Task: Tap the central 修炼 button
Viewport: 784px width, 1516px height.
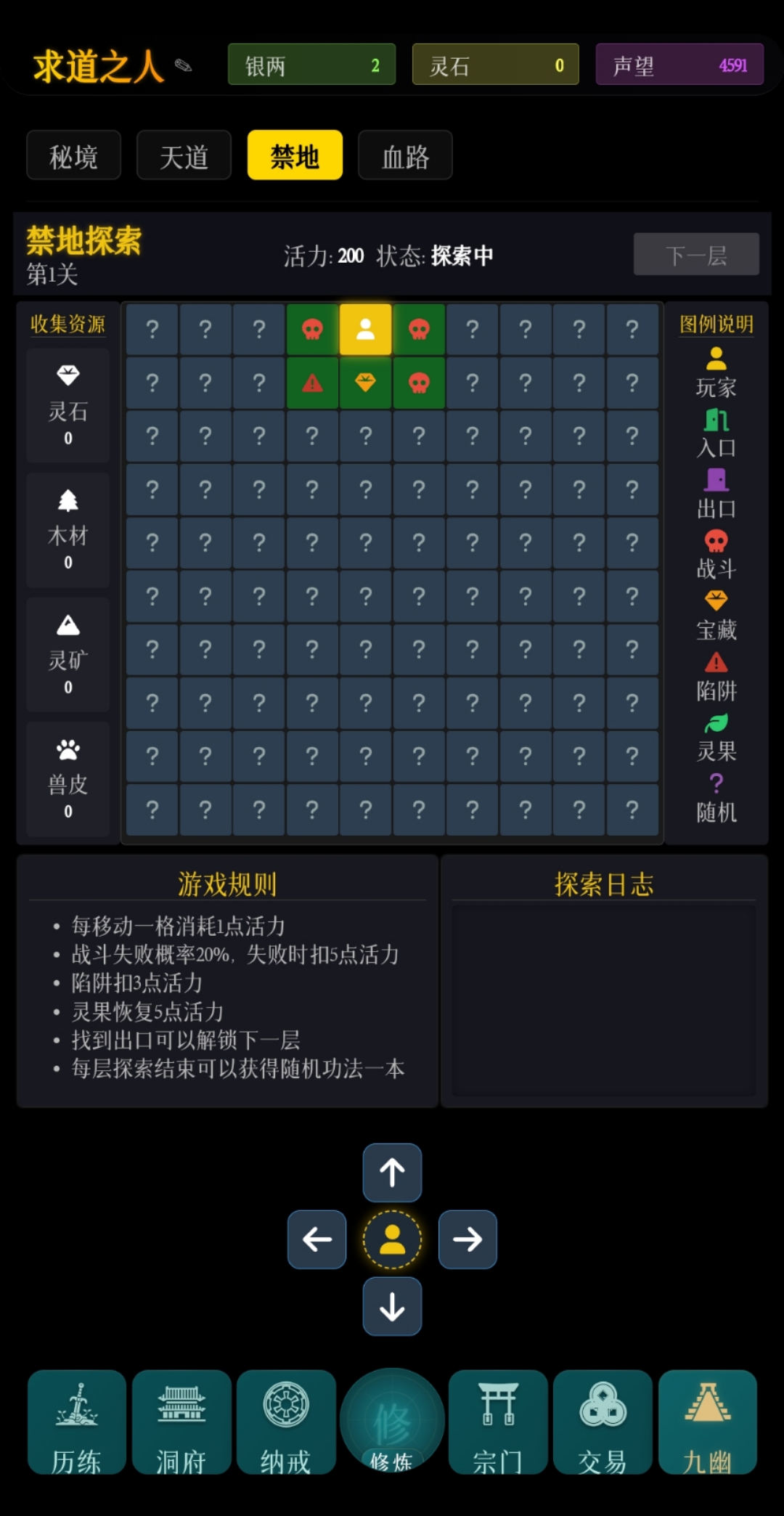Action: 392,1419
